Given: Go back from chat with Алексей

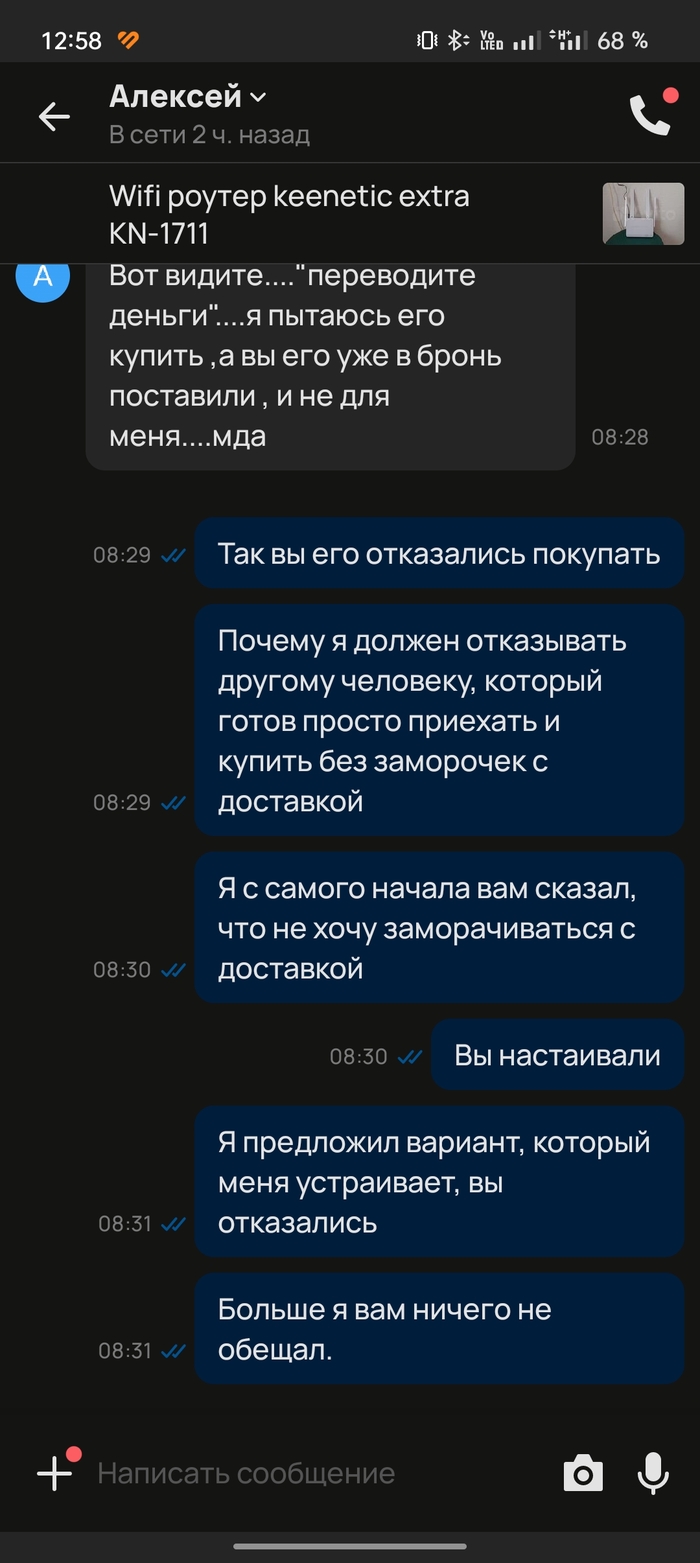Looking at the screenshot, I should (x=54, y=117).
